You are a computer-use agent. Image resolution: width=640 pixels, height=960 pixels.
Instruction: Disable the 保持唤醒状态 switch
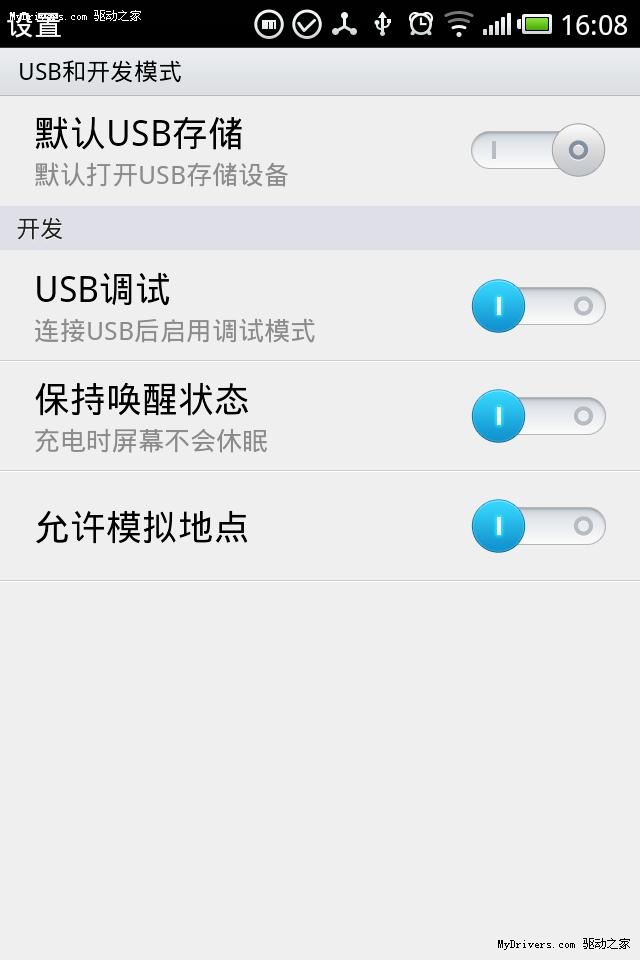coord(538,416)
